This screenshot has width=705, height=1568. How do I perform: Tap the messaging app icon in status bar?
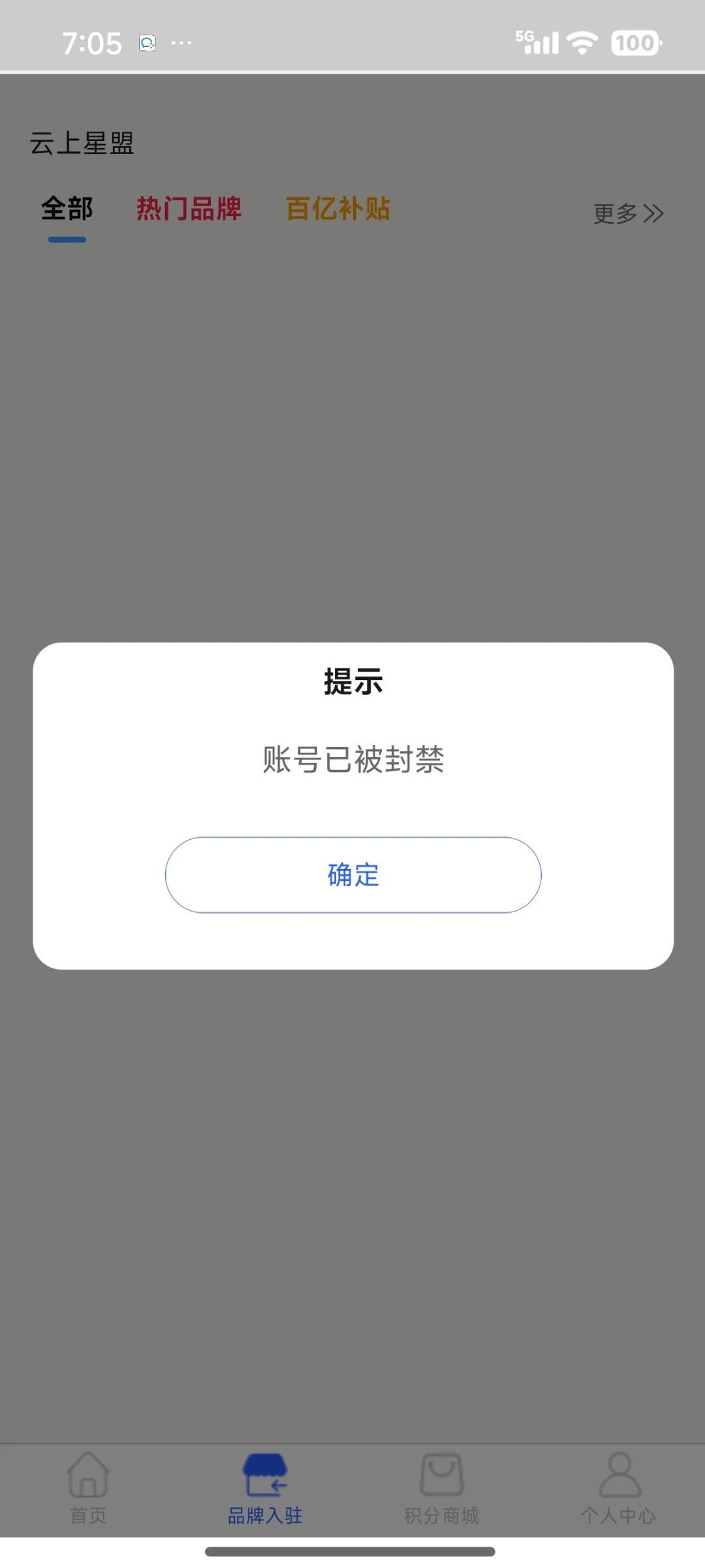point(149,42)
